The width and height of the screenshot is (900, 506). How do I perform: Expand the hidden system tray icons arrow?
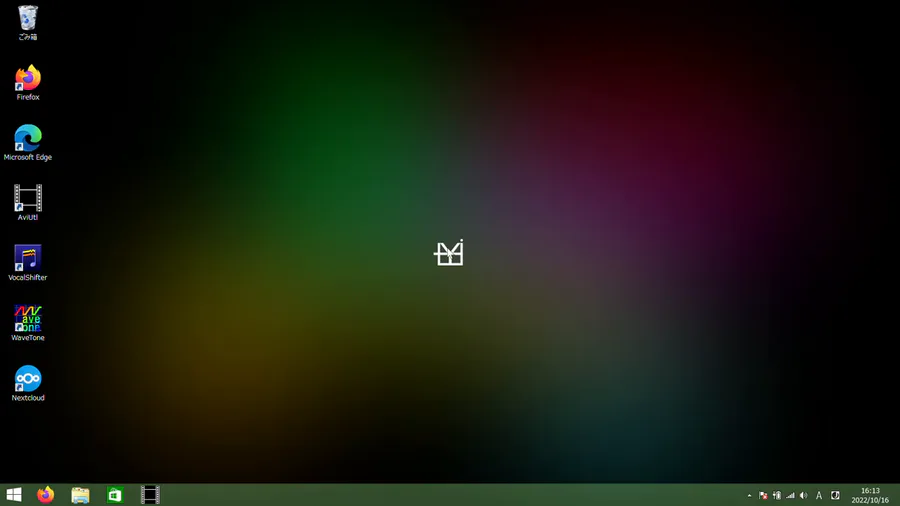(x=749, y=496)
